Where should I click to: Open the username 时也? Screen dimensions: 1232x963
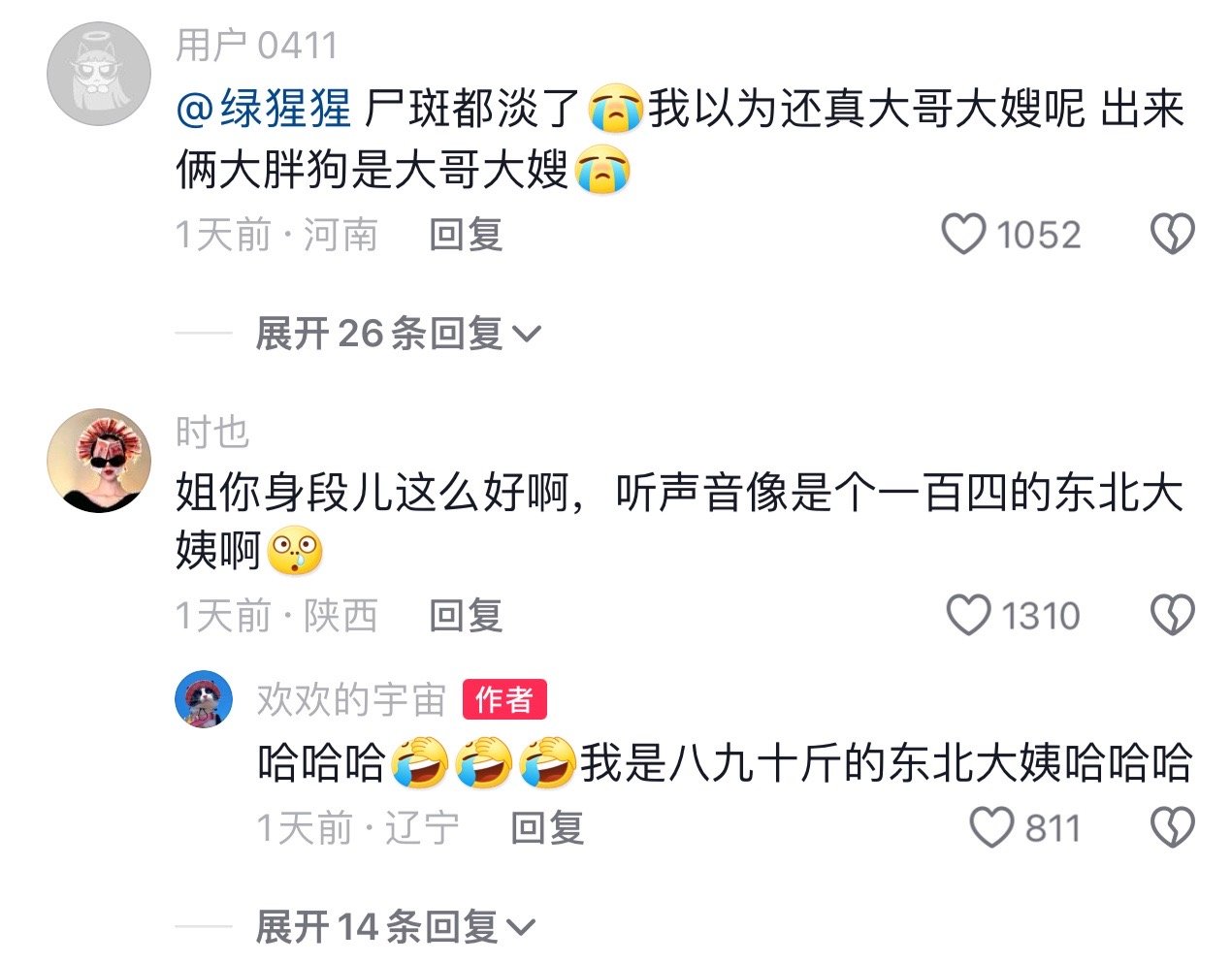(x=211, y=432)
